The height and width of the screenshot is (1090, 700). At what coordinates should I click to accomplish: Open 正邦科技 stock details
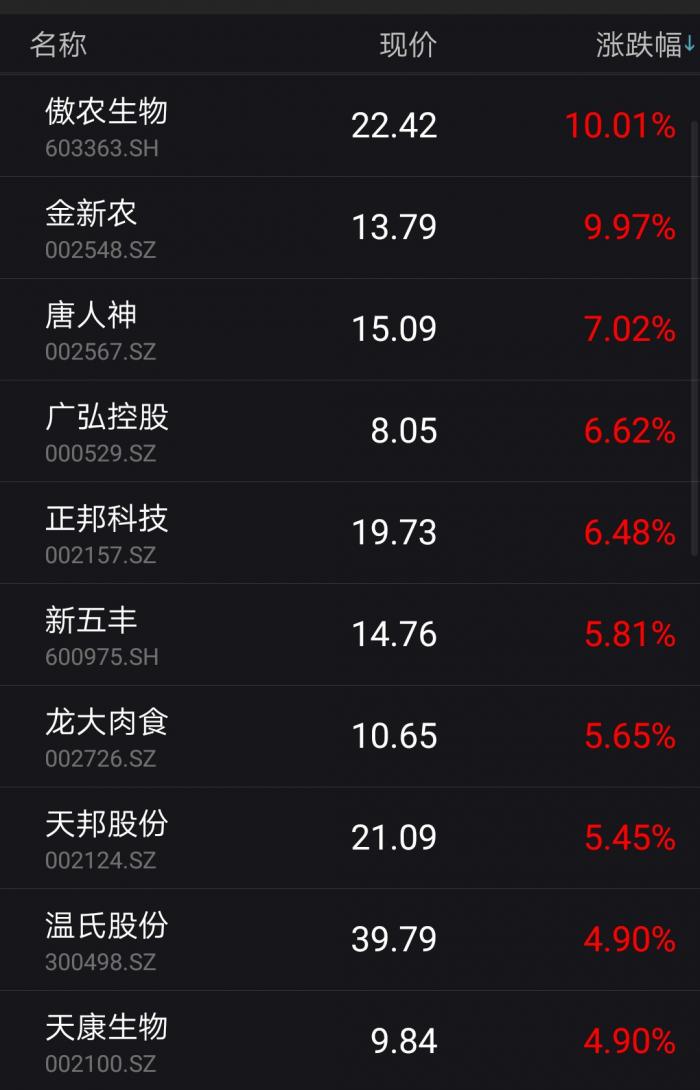click(106, 533)
